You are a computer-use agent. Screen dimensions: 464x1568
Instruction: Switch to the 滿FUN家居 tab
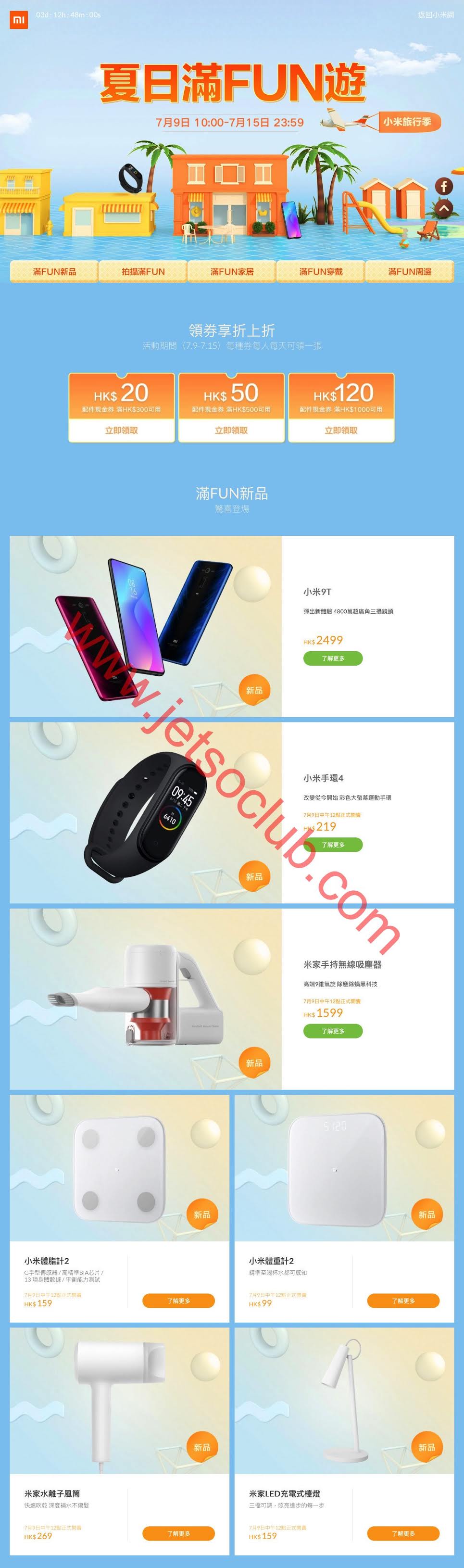tap(232, 271)
